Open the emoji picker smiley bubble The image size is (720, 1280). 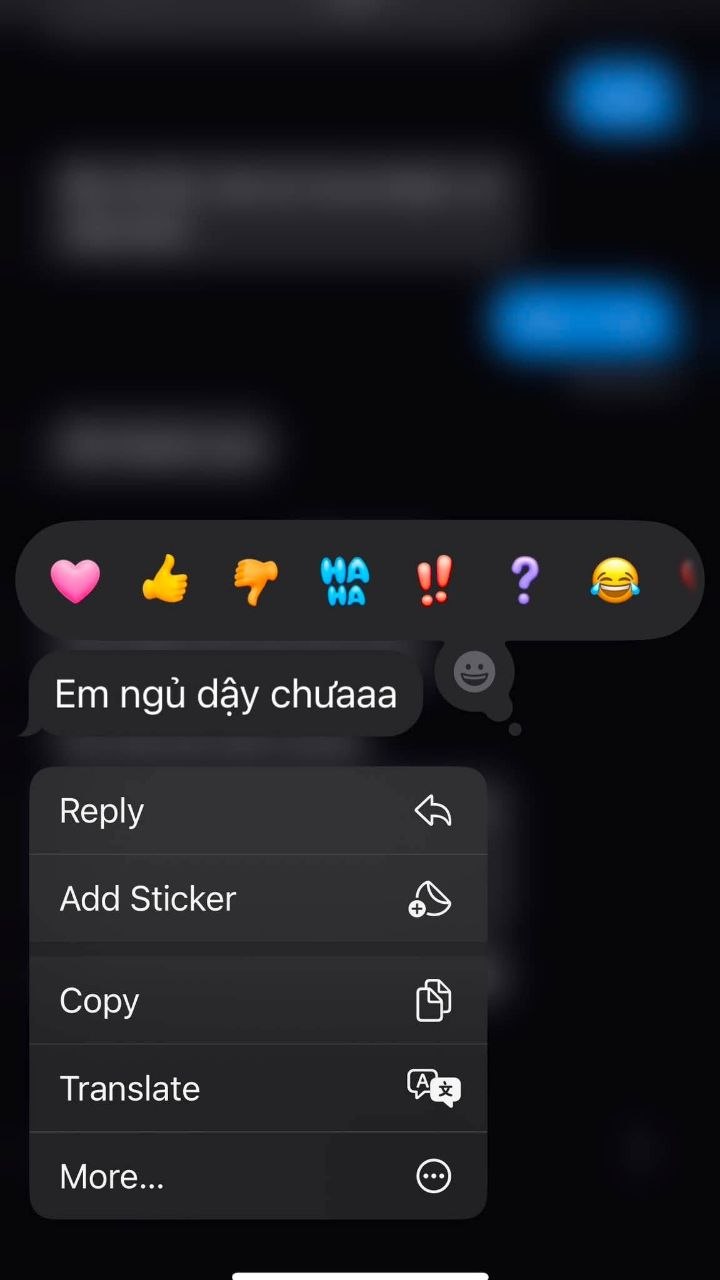(x=474, y=673)
